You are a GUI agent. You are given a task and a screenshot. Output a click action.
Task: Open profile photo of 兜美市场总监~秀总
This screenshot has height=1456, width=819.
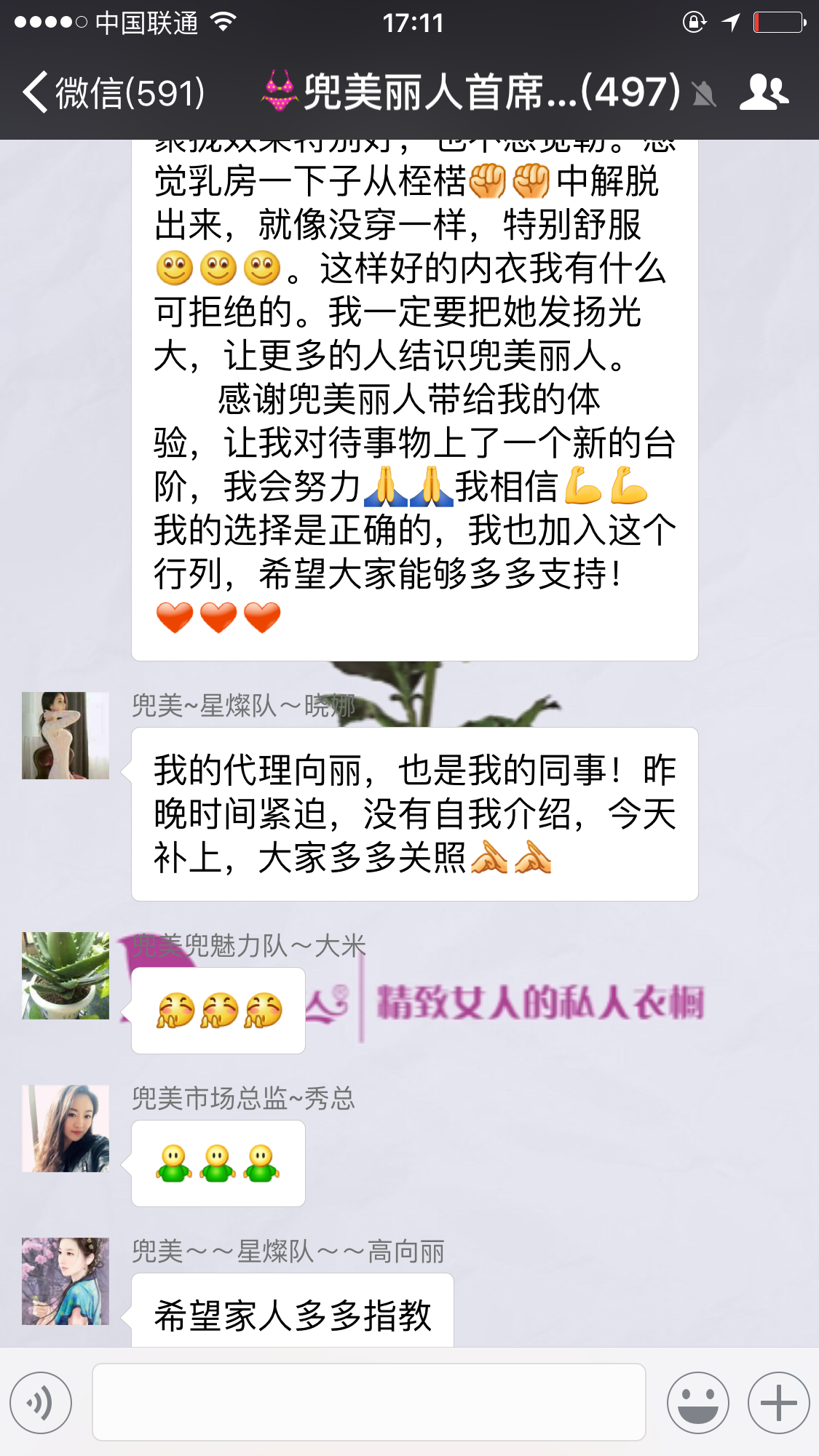[x=66, y=1129]
